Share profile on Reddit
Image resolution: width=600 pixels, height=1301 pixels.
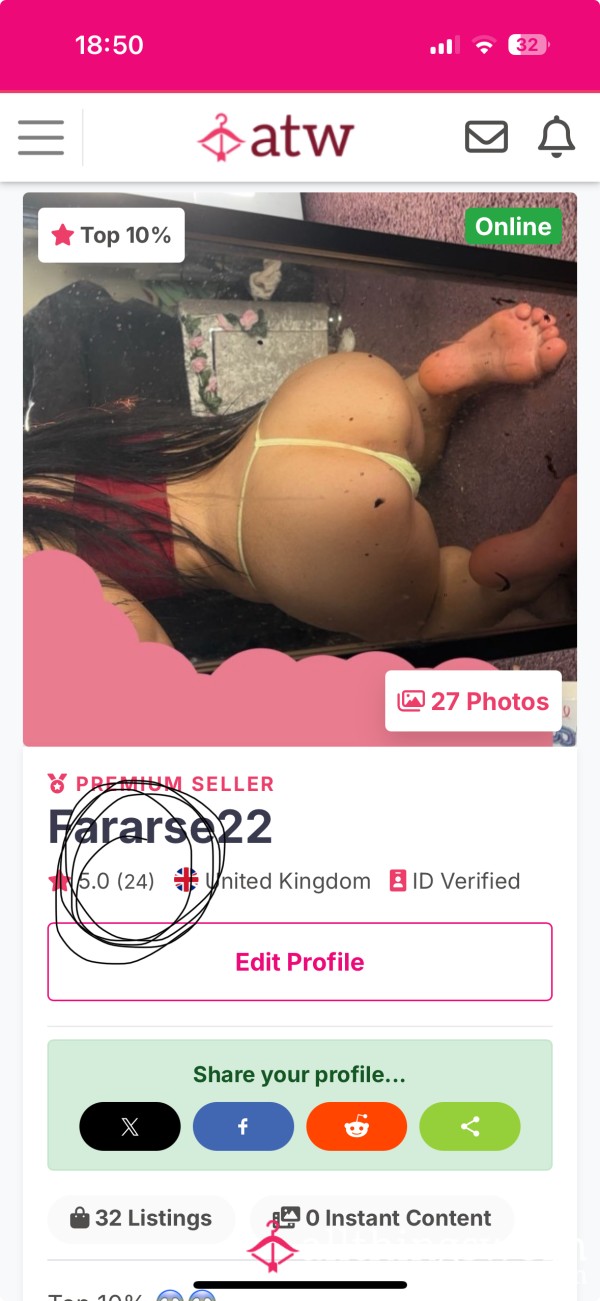click(357, 1127)
